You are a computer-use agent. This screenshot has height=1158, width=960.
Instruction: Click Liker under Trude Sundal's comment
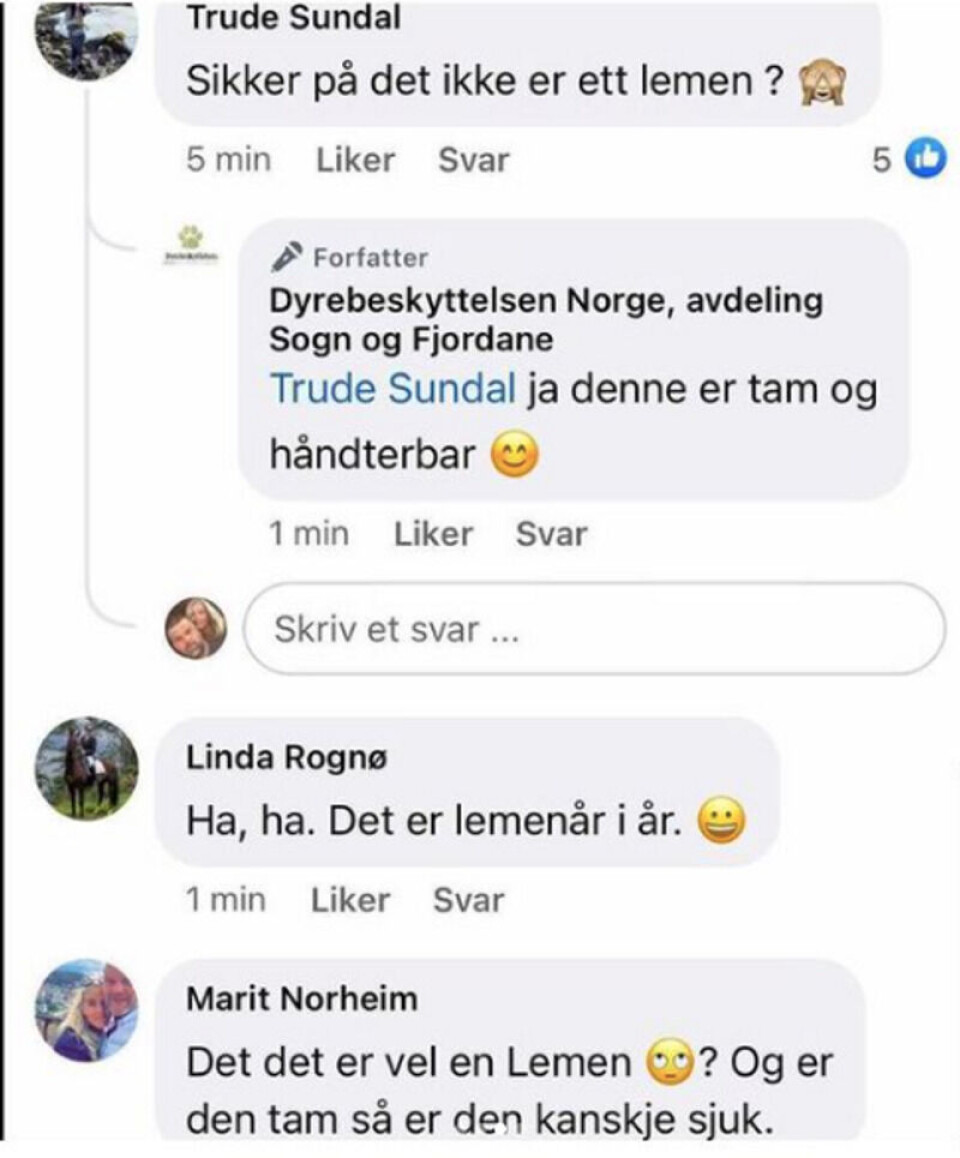pos(353,159)
